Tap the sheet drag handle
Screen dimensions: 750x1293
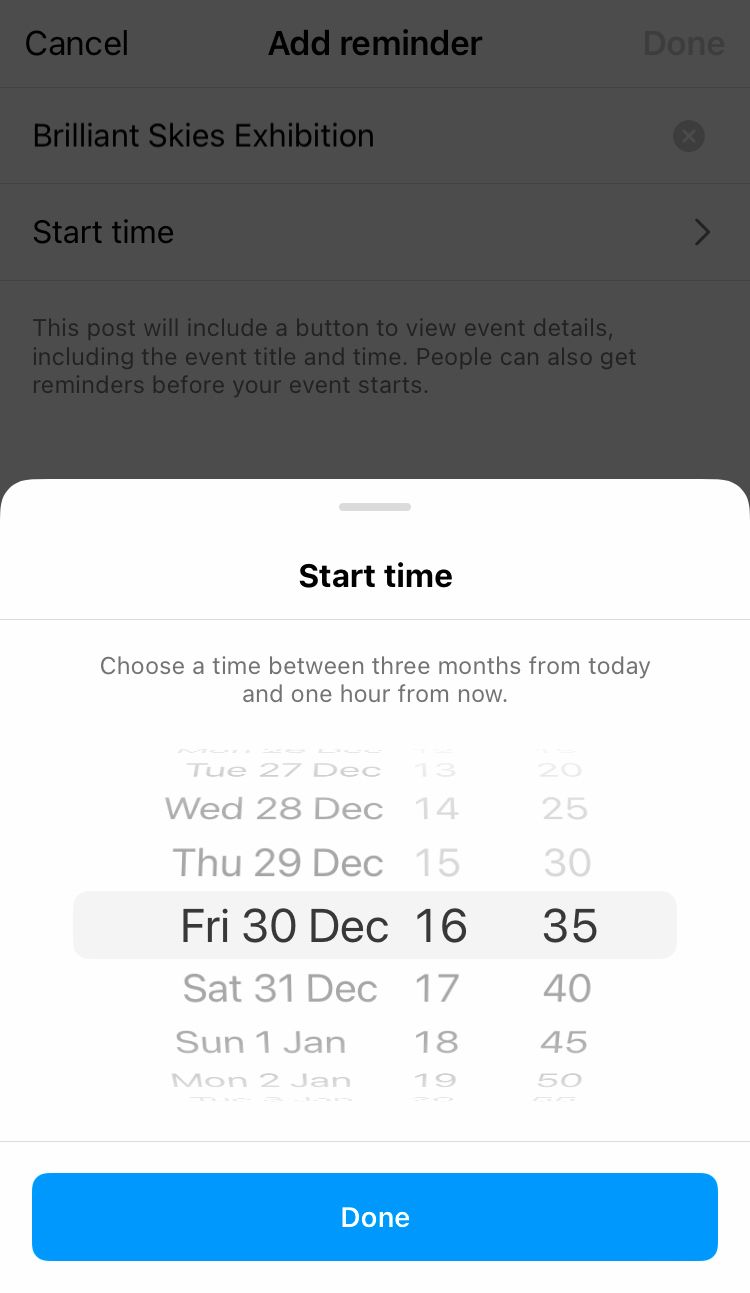click(x=375, y=507)
